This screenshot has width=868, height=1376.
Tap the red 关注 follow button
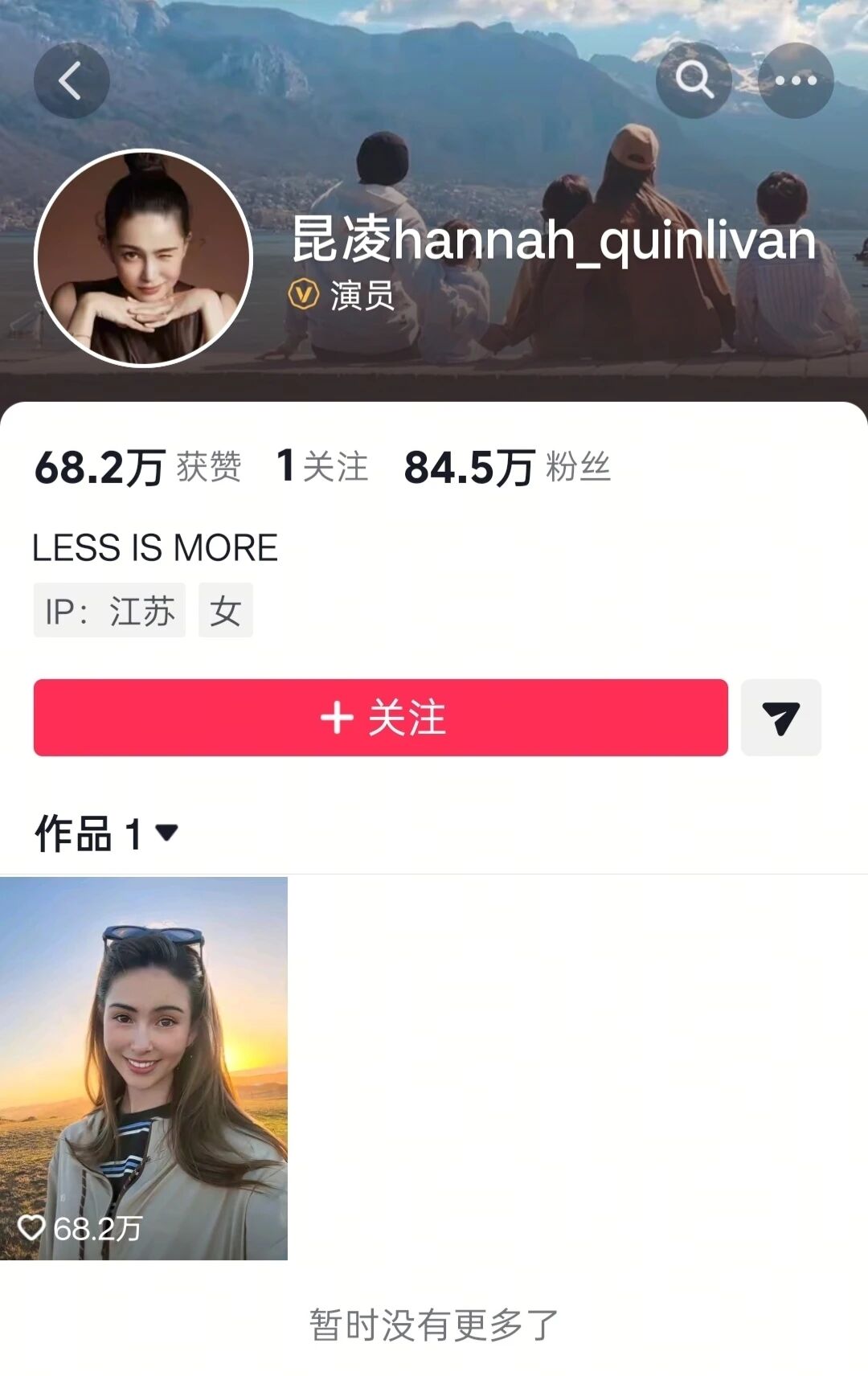380,717
